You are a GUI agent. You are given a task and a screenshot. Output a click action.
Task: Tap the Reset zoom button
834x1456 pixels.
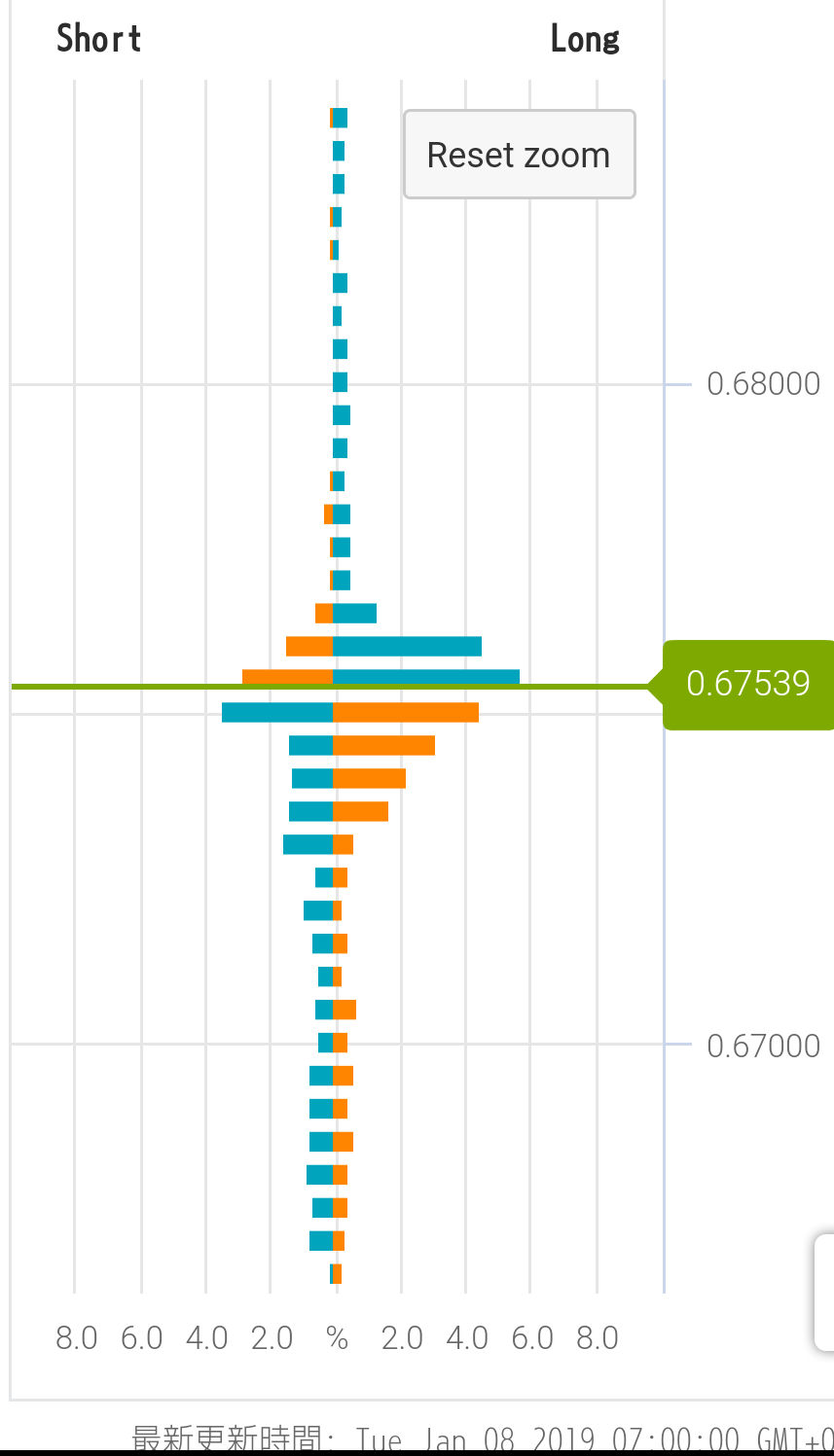[519, 155]
